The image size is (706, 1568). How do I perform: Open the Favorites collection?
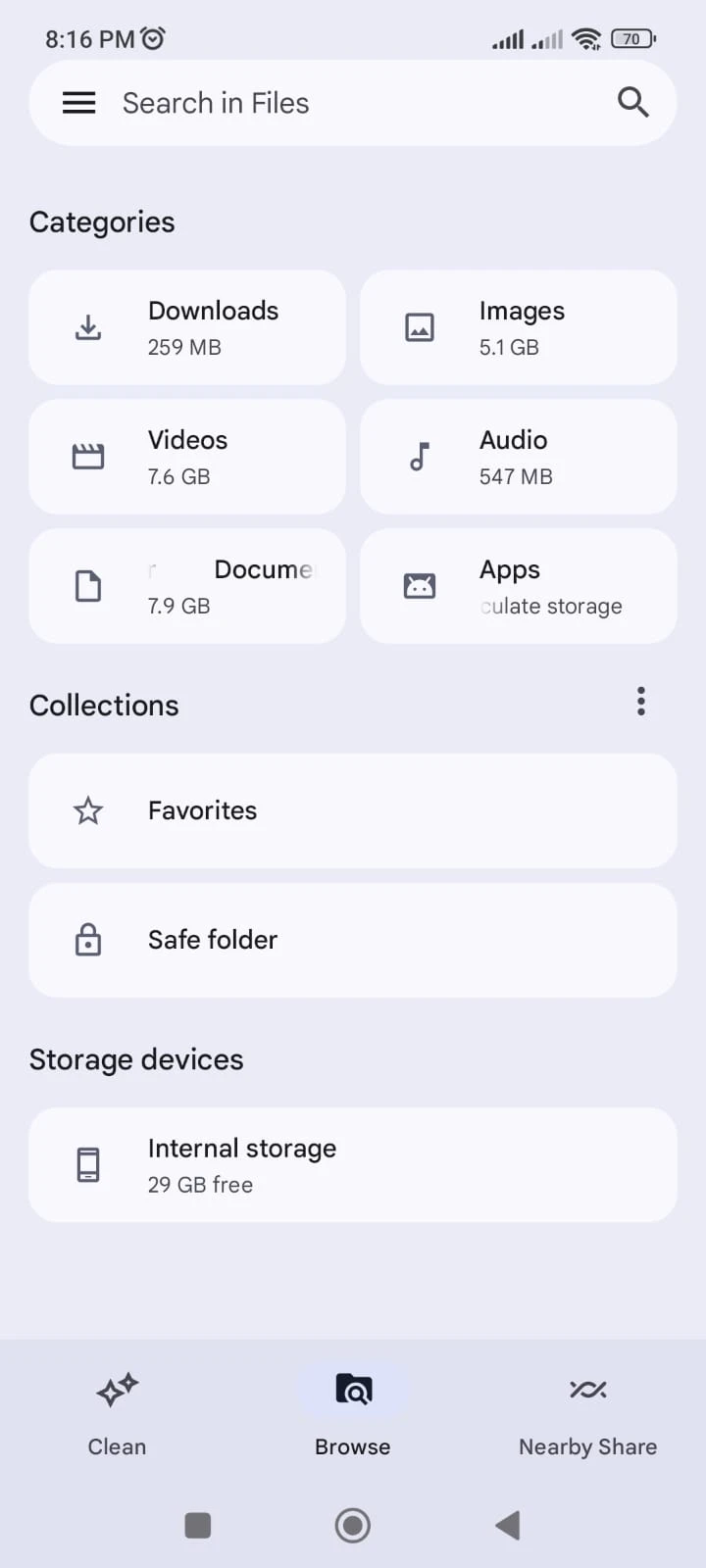tap(353, 810)
